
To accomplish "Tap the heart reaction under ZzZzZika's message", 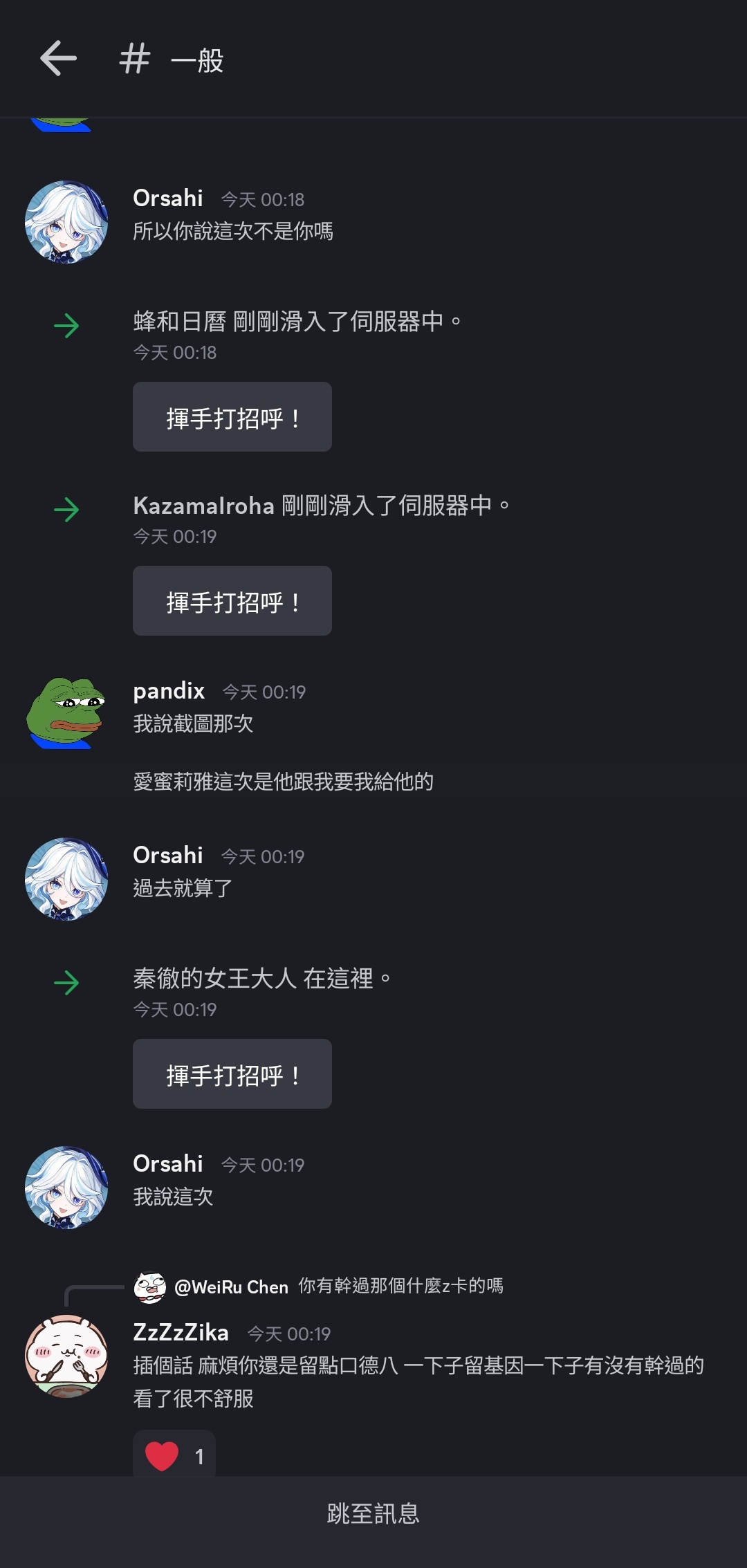I will (174, 1455).
